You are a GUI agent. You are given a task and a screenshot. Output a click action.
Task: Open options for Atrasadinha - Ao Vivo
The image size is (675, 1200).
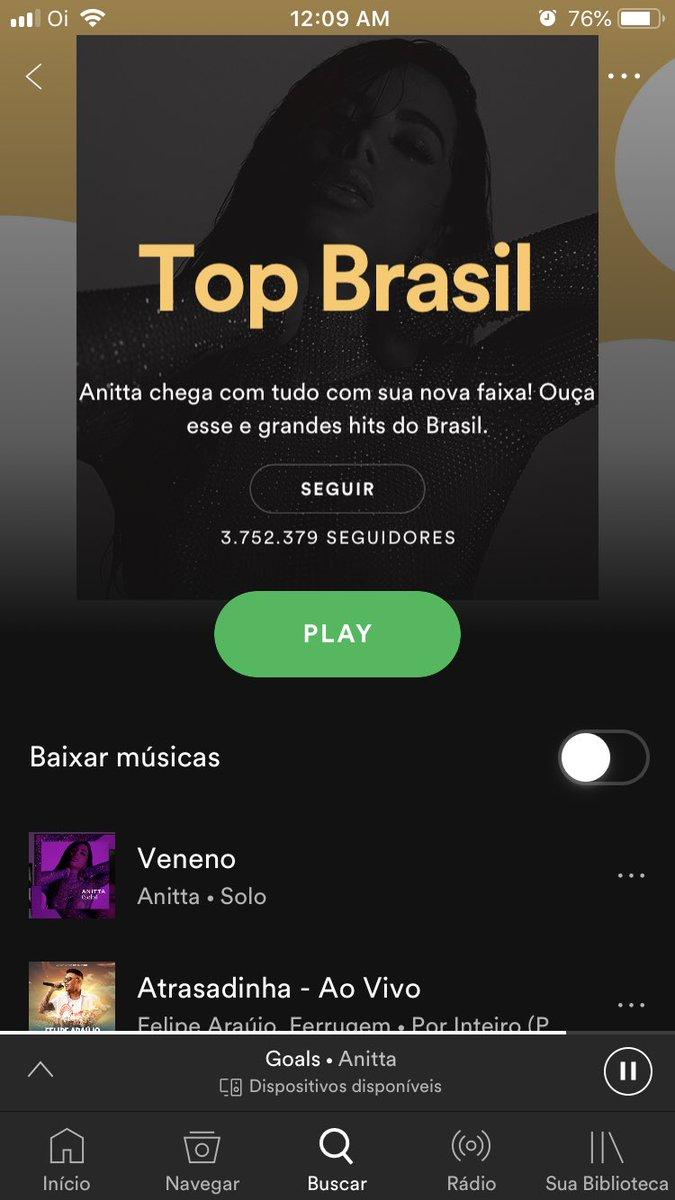(631, 1005)
